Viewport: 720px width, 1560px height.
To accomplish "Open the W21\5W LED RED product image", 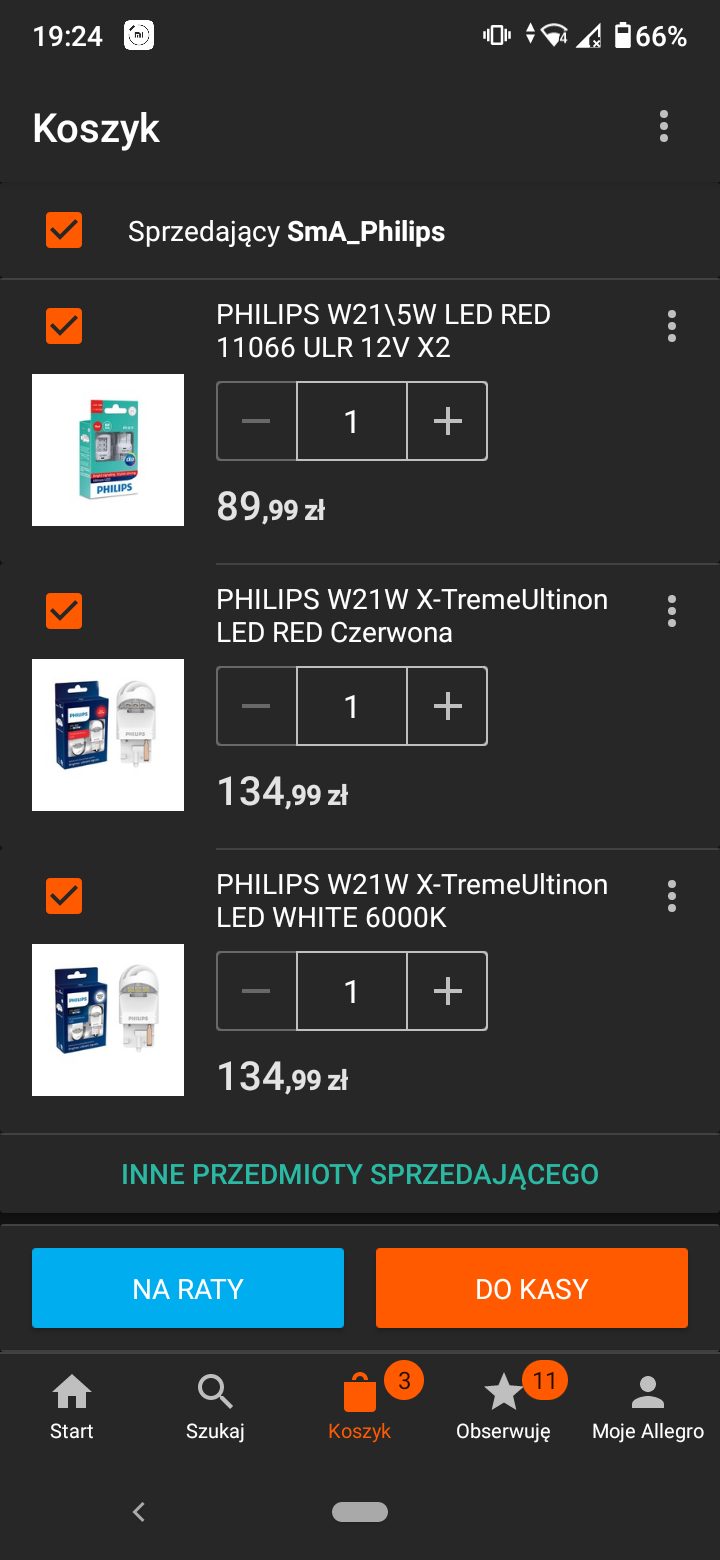I will [x=108, y=450].
